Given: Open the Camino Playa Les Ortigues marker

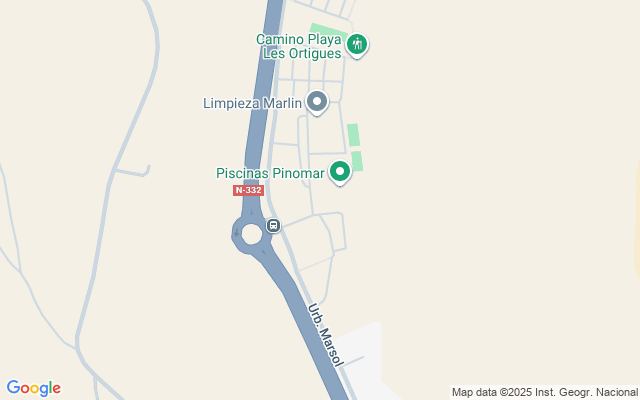Looking at the screenshot, I should tap(357, 44).
